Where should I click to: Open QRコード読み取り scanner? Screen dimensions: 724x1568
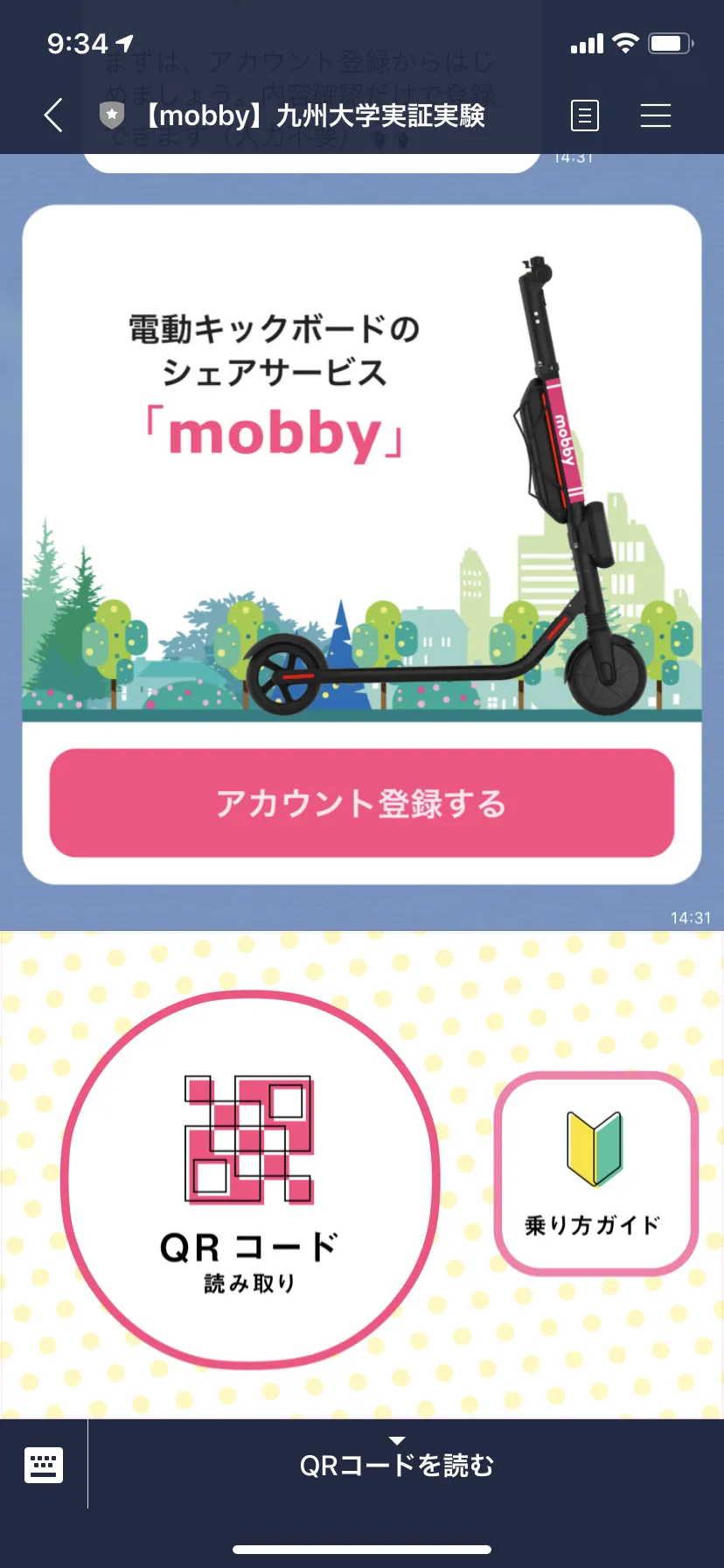[x=250, y=1178]
